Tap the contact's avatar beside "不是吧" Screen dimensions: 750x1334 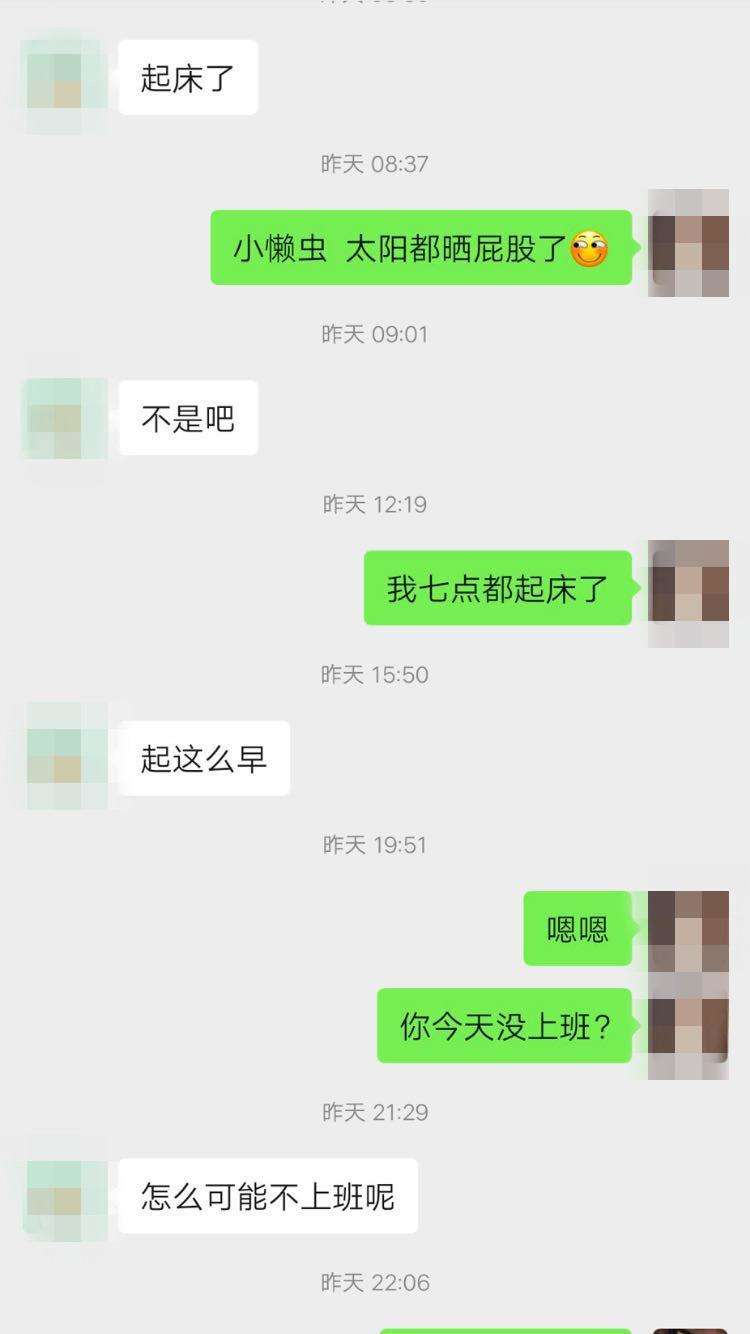point(62,418)
